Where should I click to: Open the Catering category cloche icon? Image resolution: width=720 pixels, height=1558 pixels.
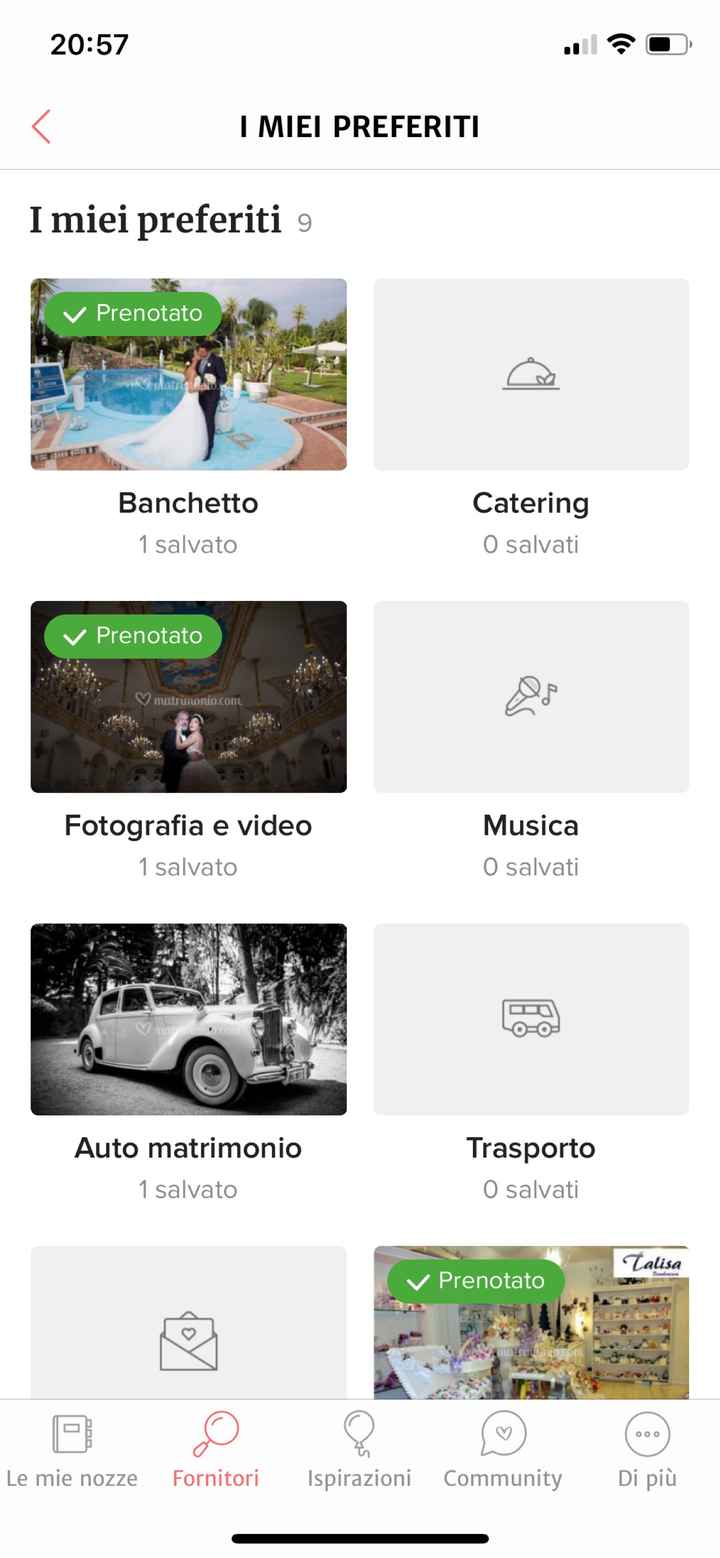click(x=531, y=374)
